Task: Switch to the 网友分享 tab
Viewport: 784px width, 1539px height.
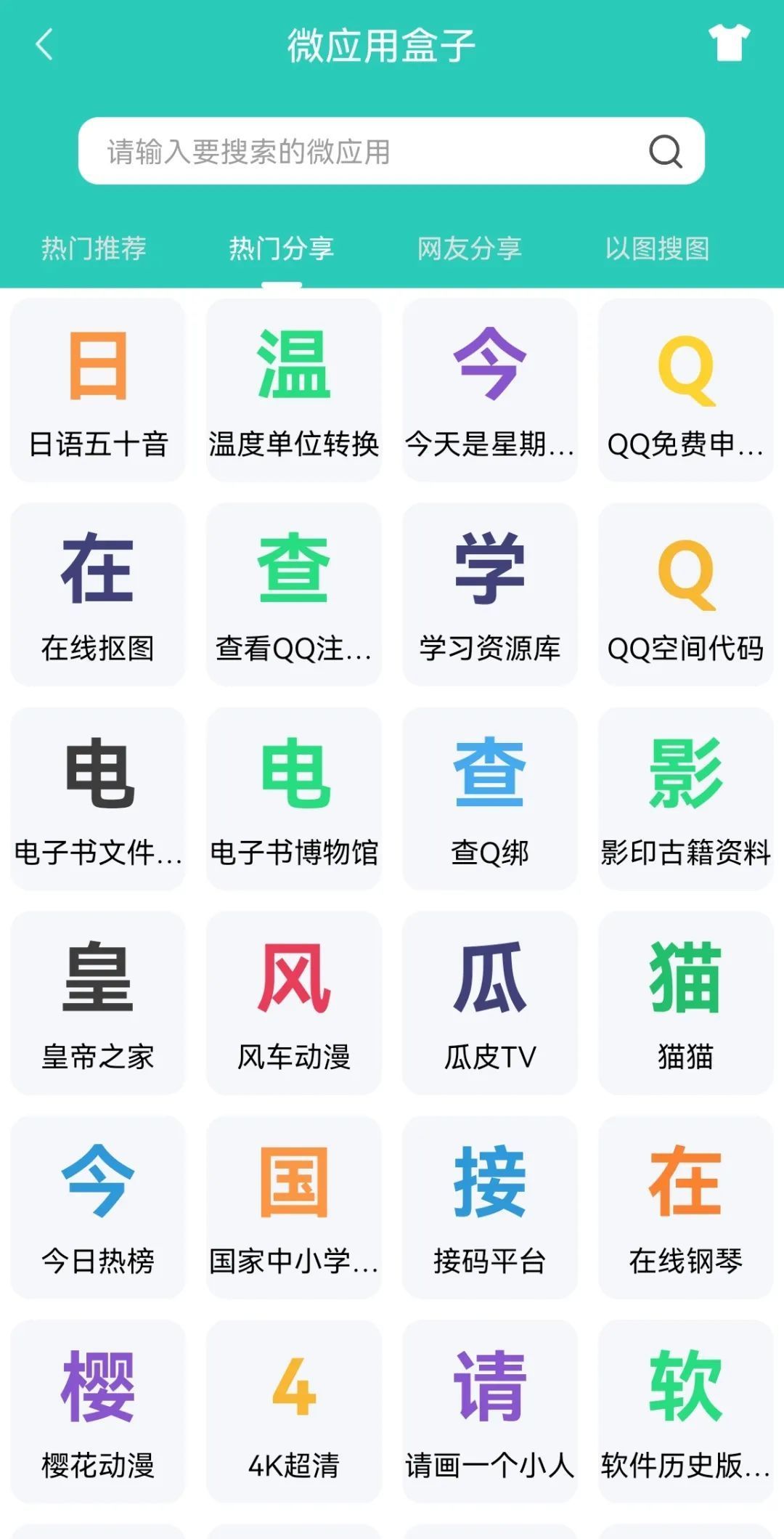Action: click(470, 248)
